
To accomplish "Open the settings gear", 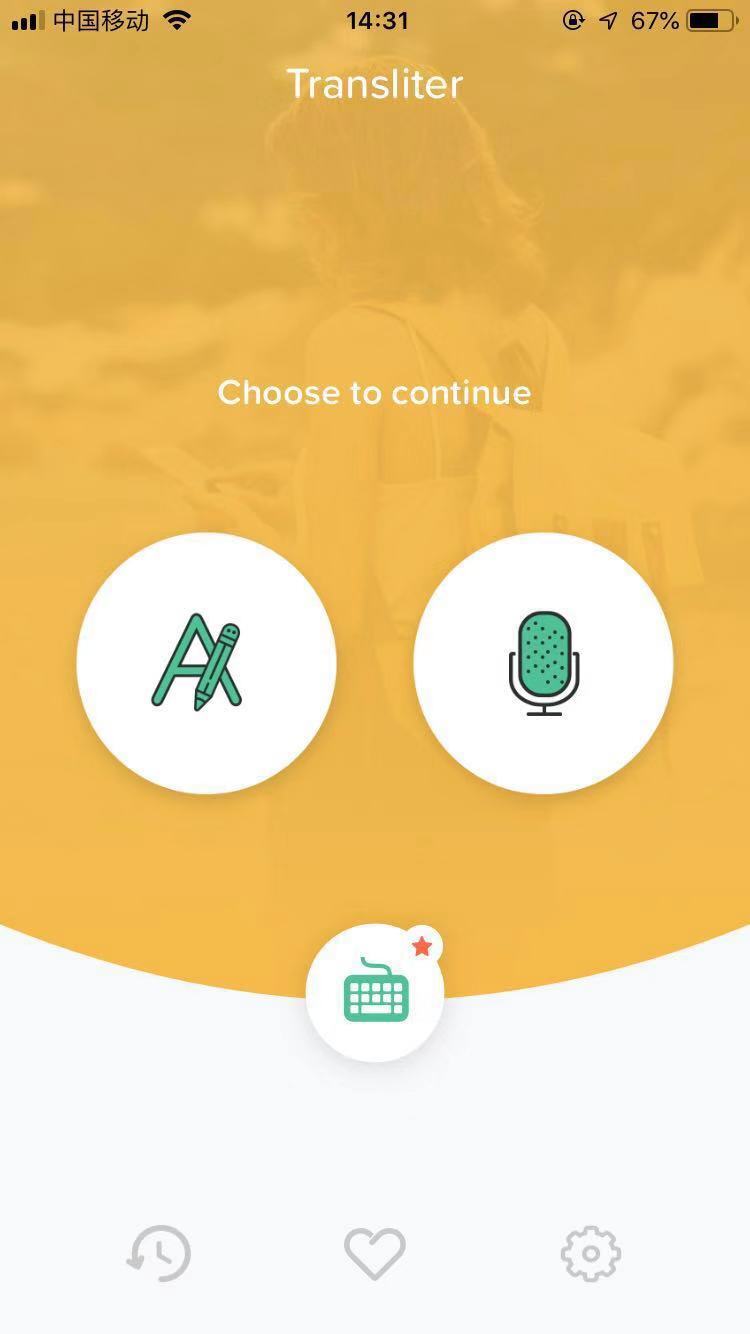I will click(591, 1253).
